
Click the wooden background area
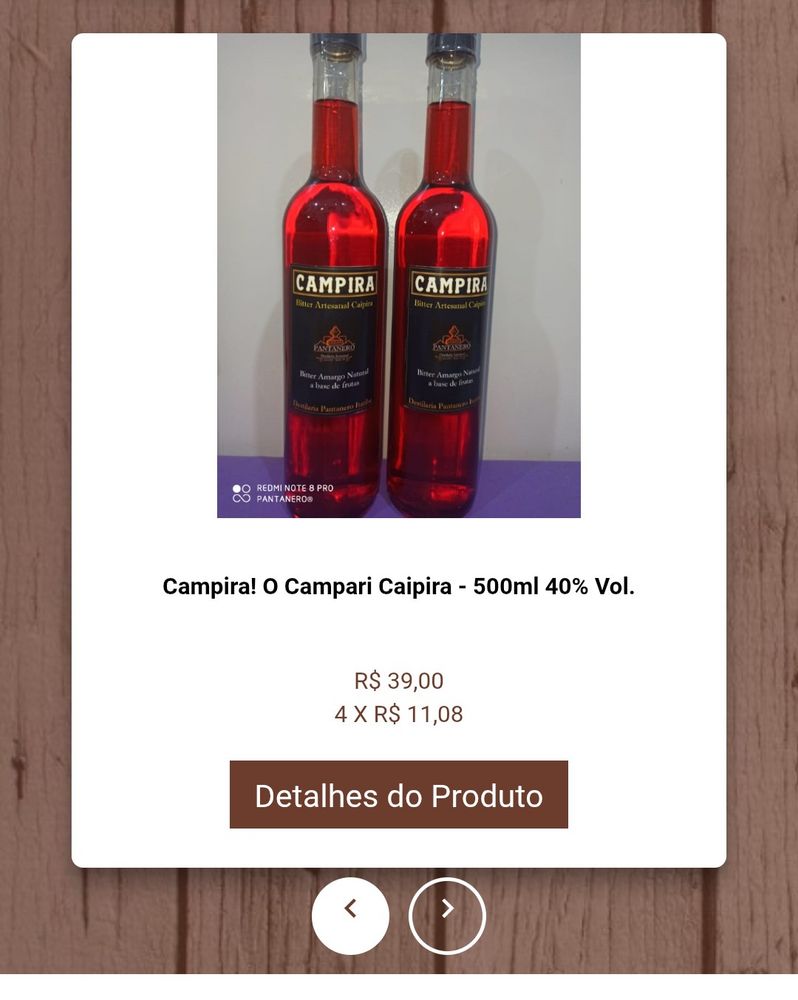[x=35, y=500]
